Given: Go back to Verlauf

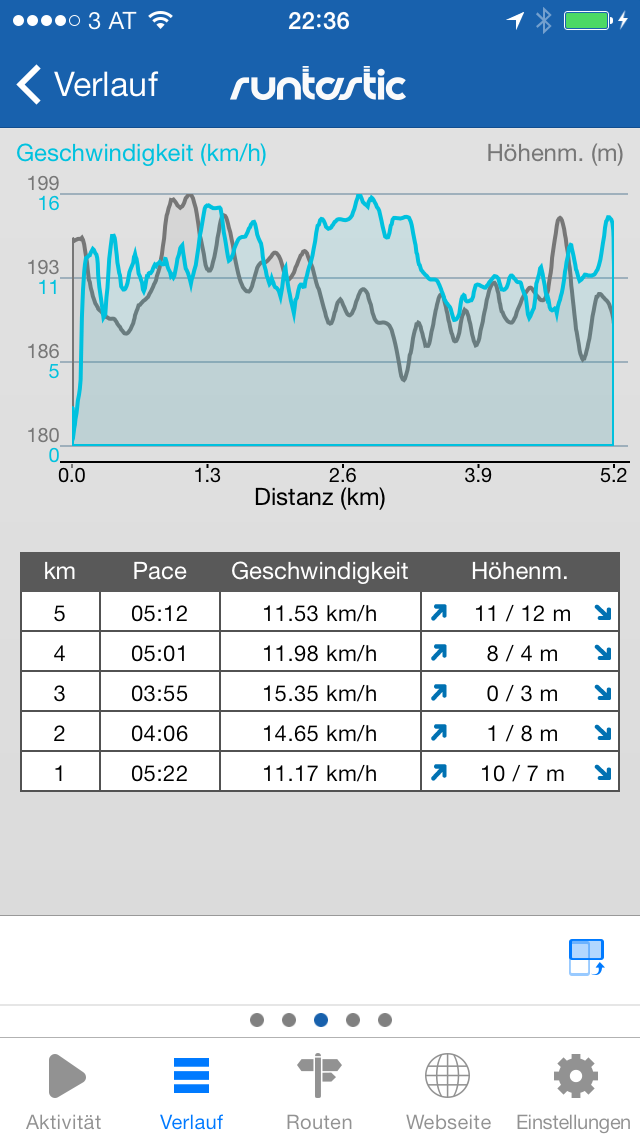Looking at the screenshot, I should pyautogui.click(x=88, y=85).
